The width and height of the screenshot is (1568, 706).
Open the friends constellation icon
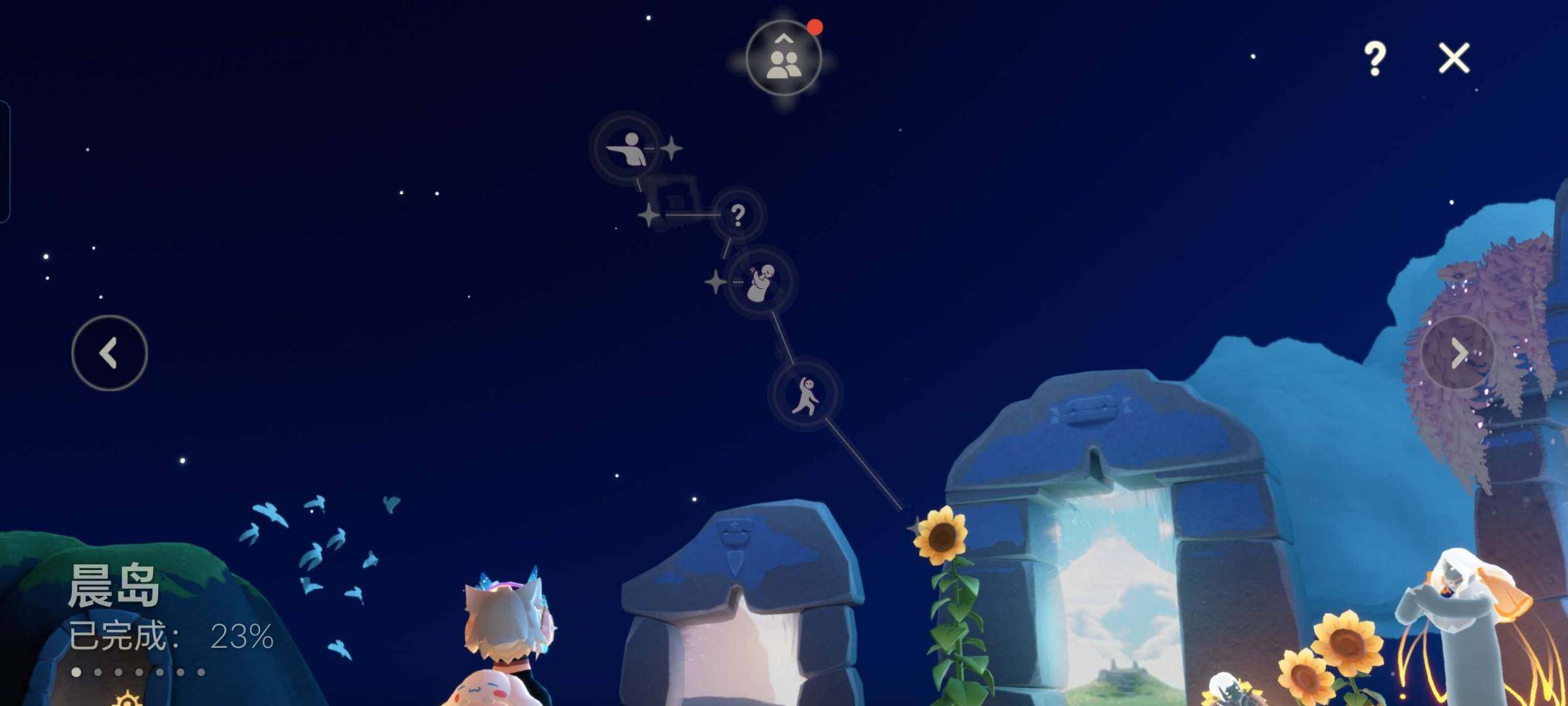click(x=783, y=59)
